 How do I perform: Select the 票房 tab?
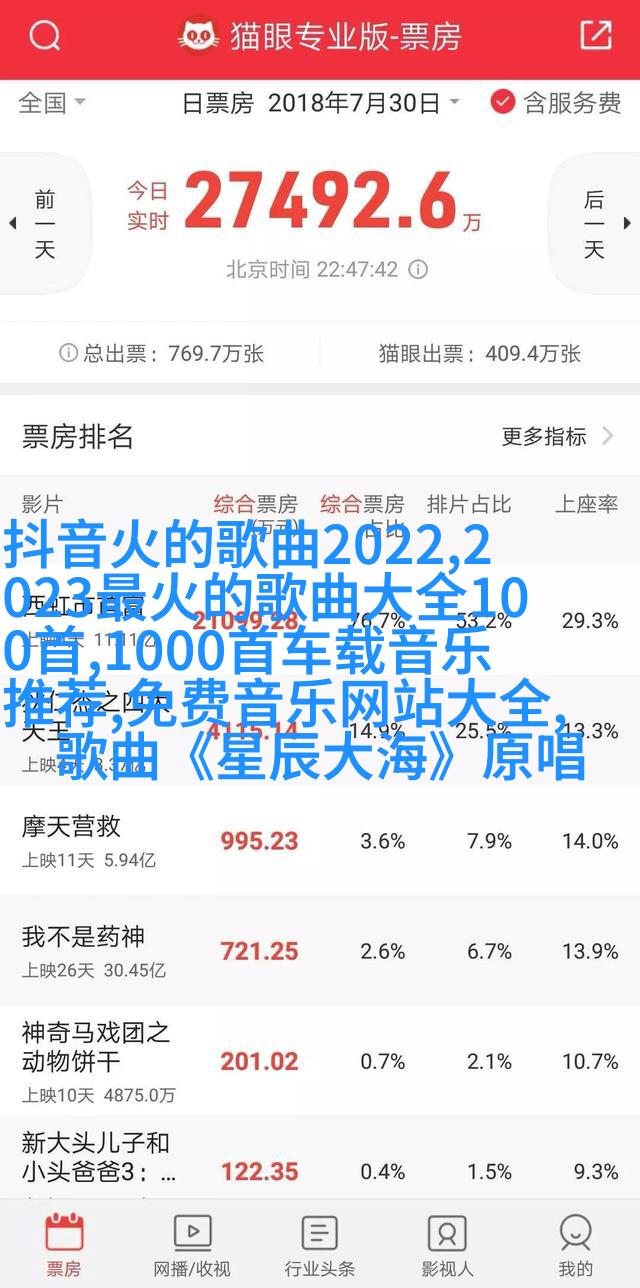[64, 1245]
